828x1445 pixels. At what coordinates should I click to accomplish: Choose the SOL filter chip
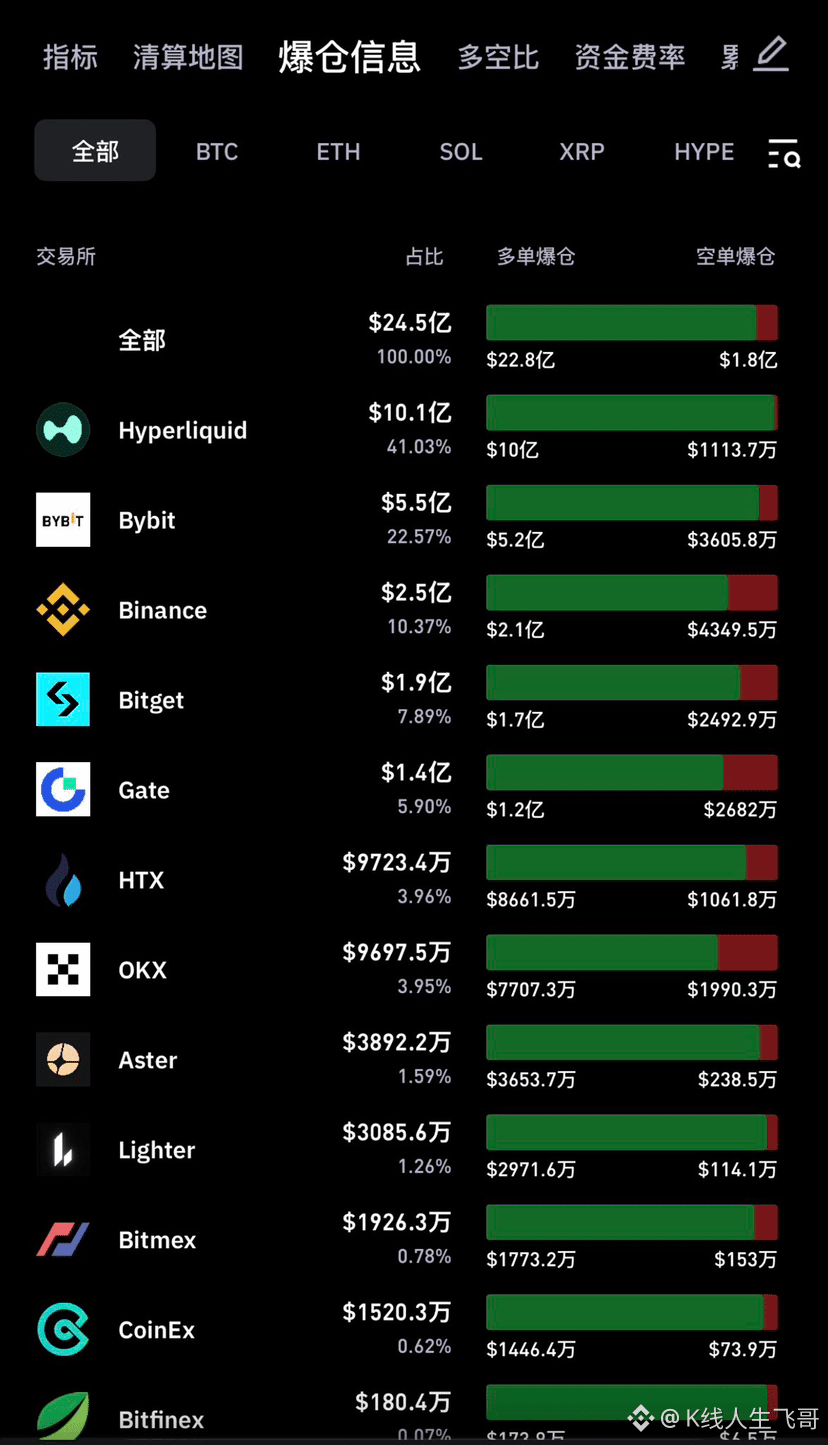click(461, 152)
